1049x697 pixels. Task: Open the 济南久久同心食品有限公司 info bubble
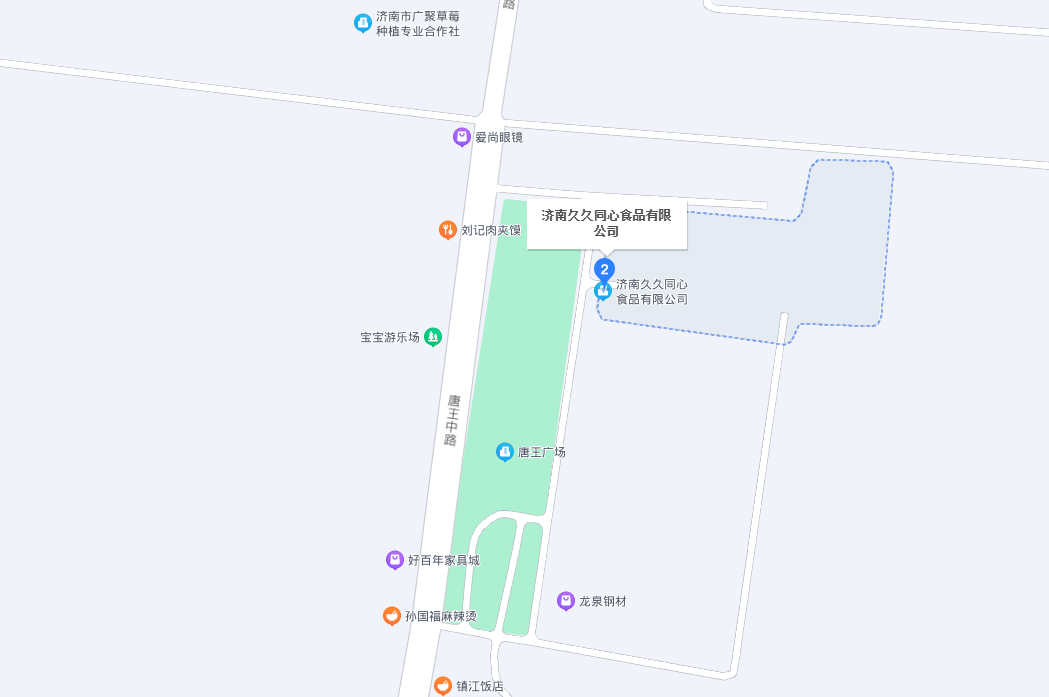pyautogui.click(x=606, y=223)
